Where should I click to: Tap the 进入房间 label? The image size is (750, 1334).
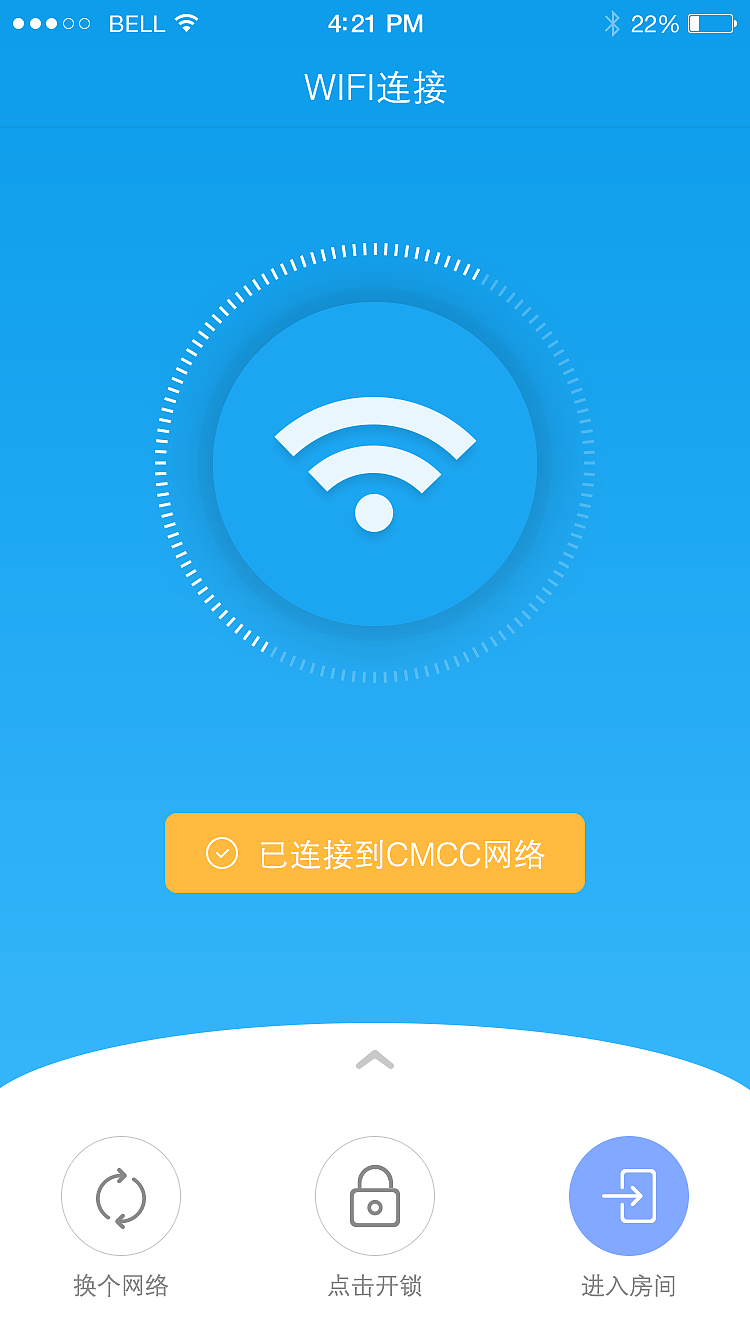click(x=628, y=1286)
